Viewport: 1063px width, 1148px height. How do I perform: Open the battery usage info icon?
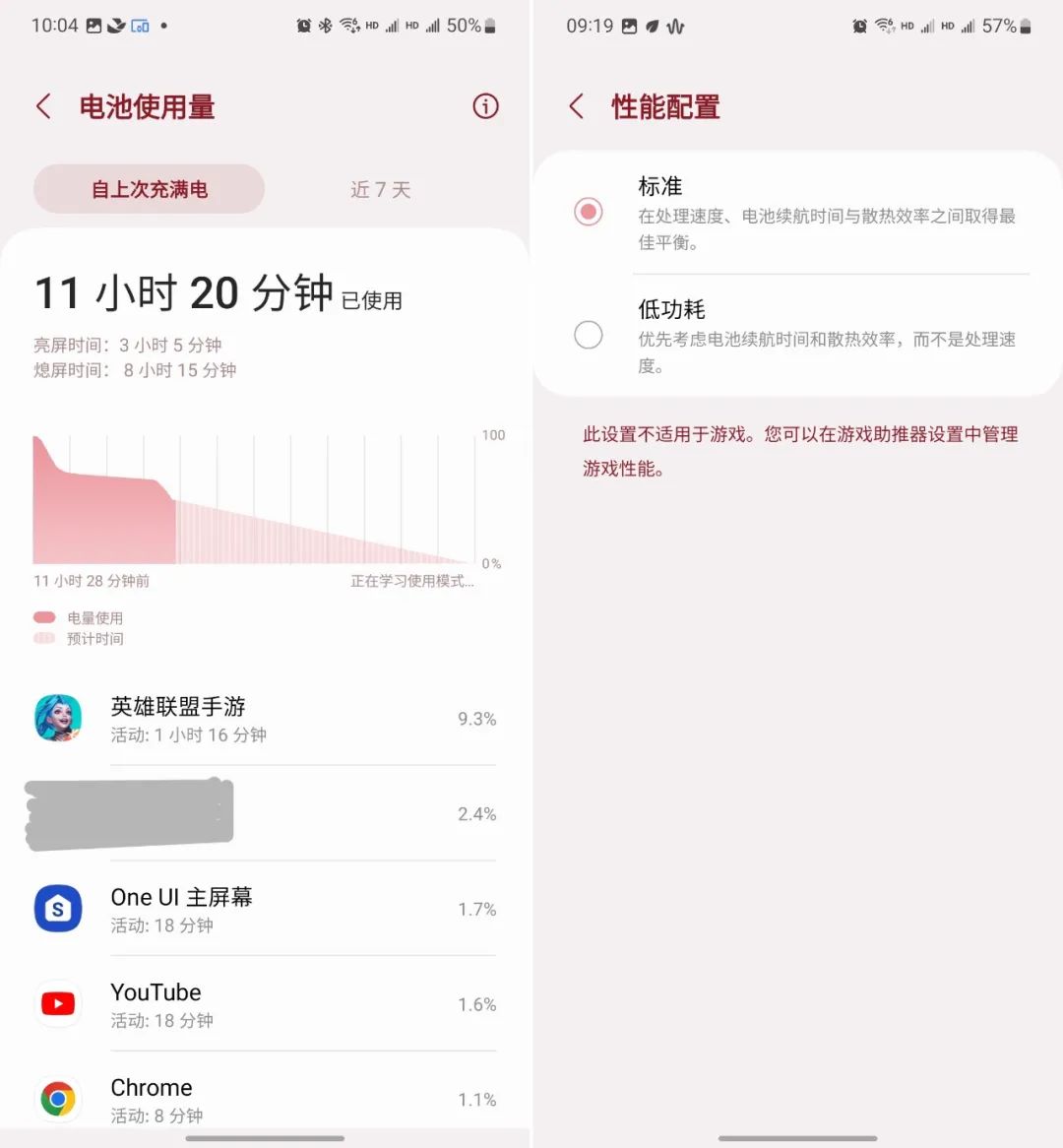click(485, 106)
